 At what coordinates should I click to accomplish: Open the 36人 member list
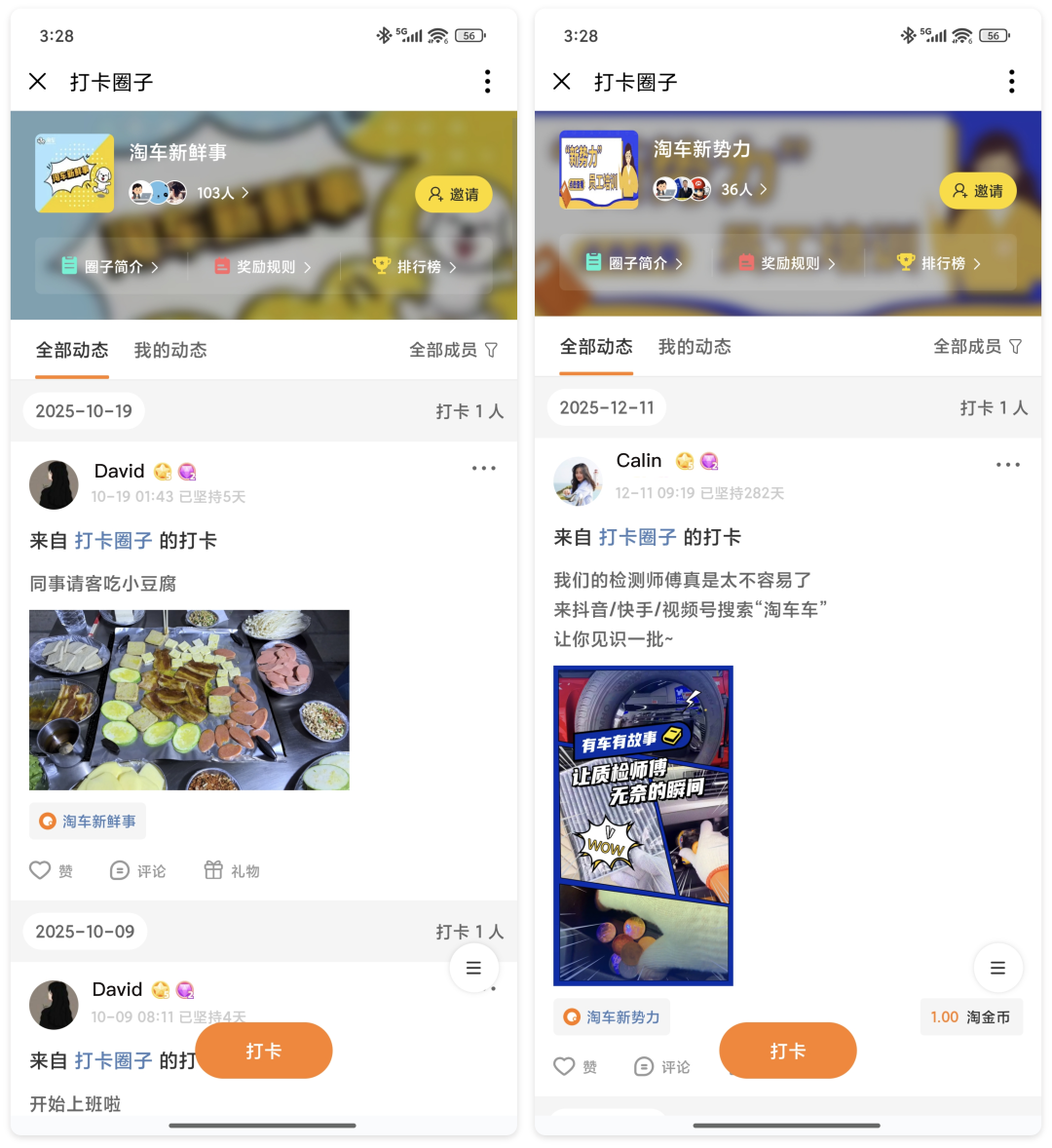[x=743, y=189]
